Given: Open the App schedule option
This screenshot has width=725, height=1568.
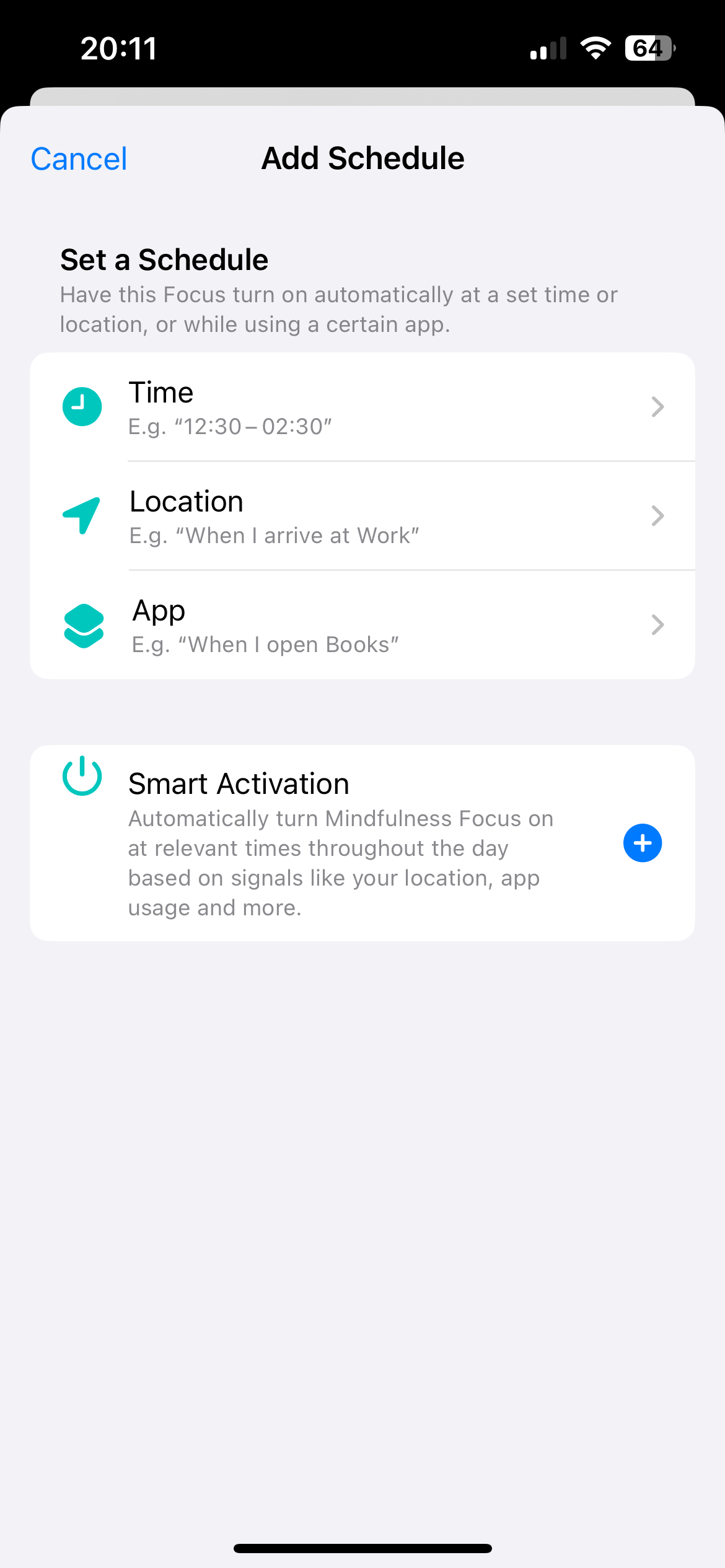Looking at the screenshot, I should pos(362,625).
